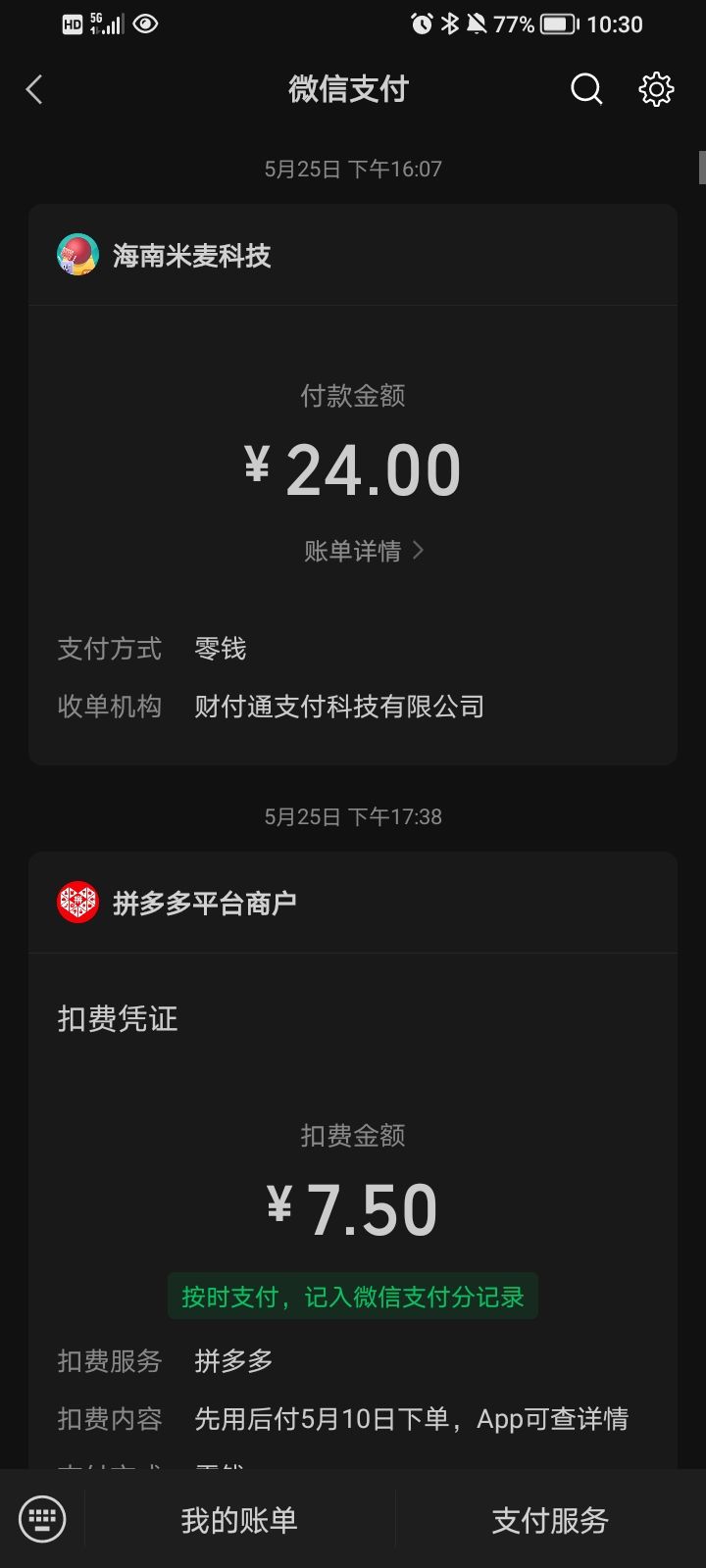Open WeChat Pay settings gear
The width and height of the screenshot is (706, 1568).
pos(655,88)
